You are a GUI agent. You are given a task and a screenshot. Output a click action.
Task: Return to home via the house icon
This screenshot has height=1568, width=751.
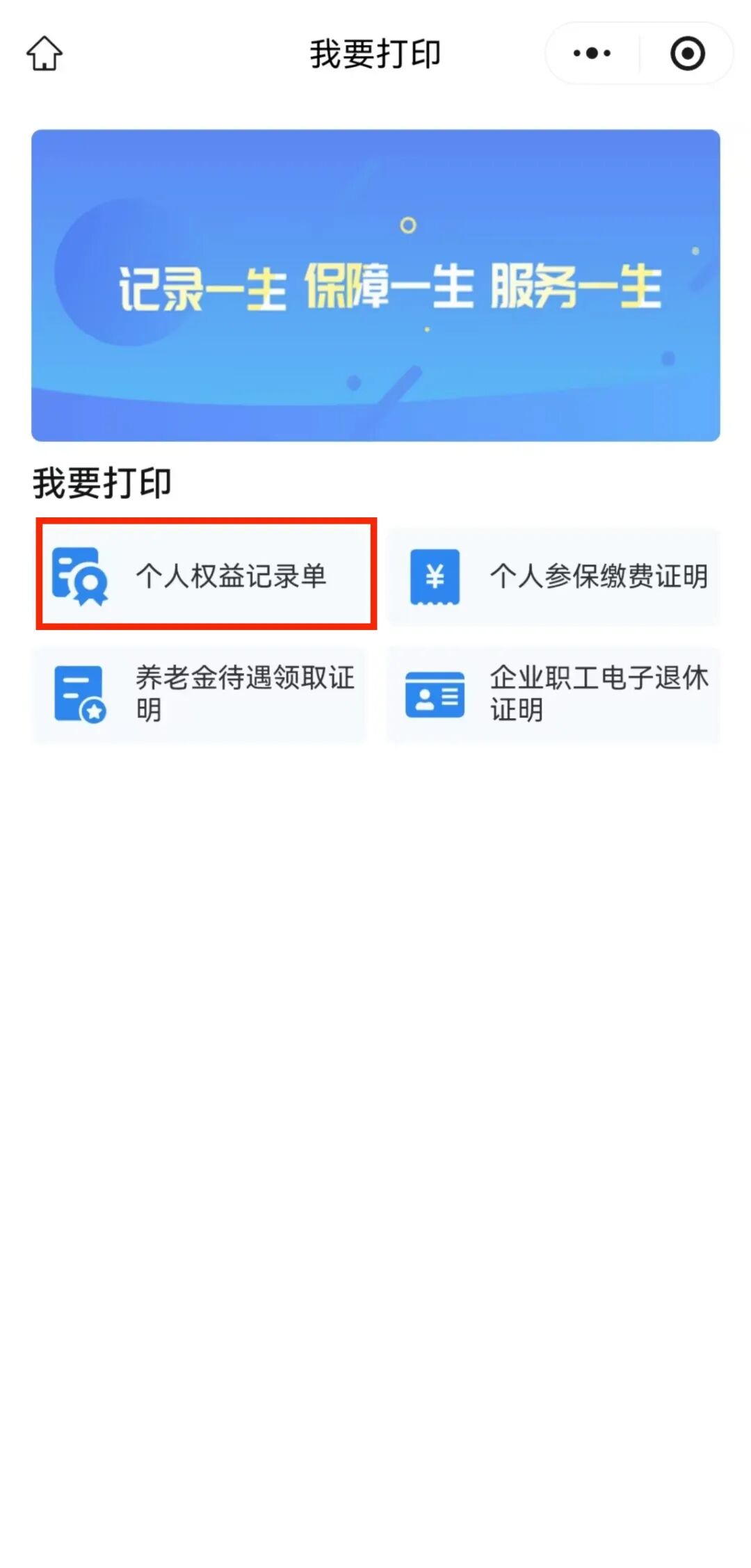(45, 54)
